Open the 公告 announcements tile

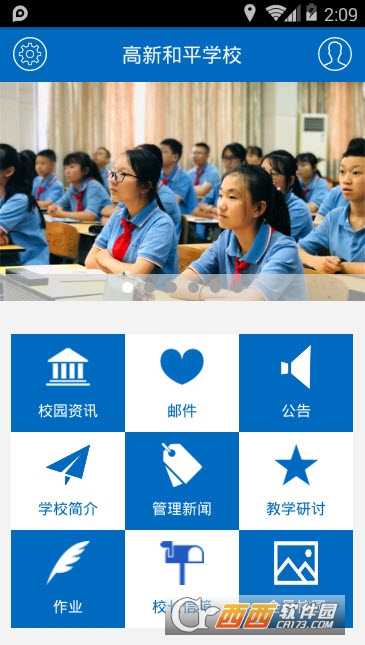pos(296,383)
